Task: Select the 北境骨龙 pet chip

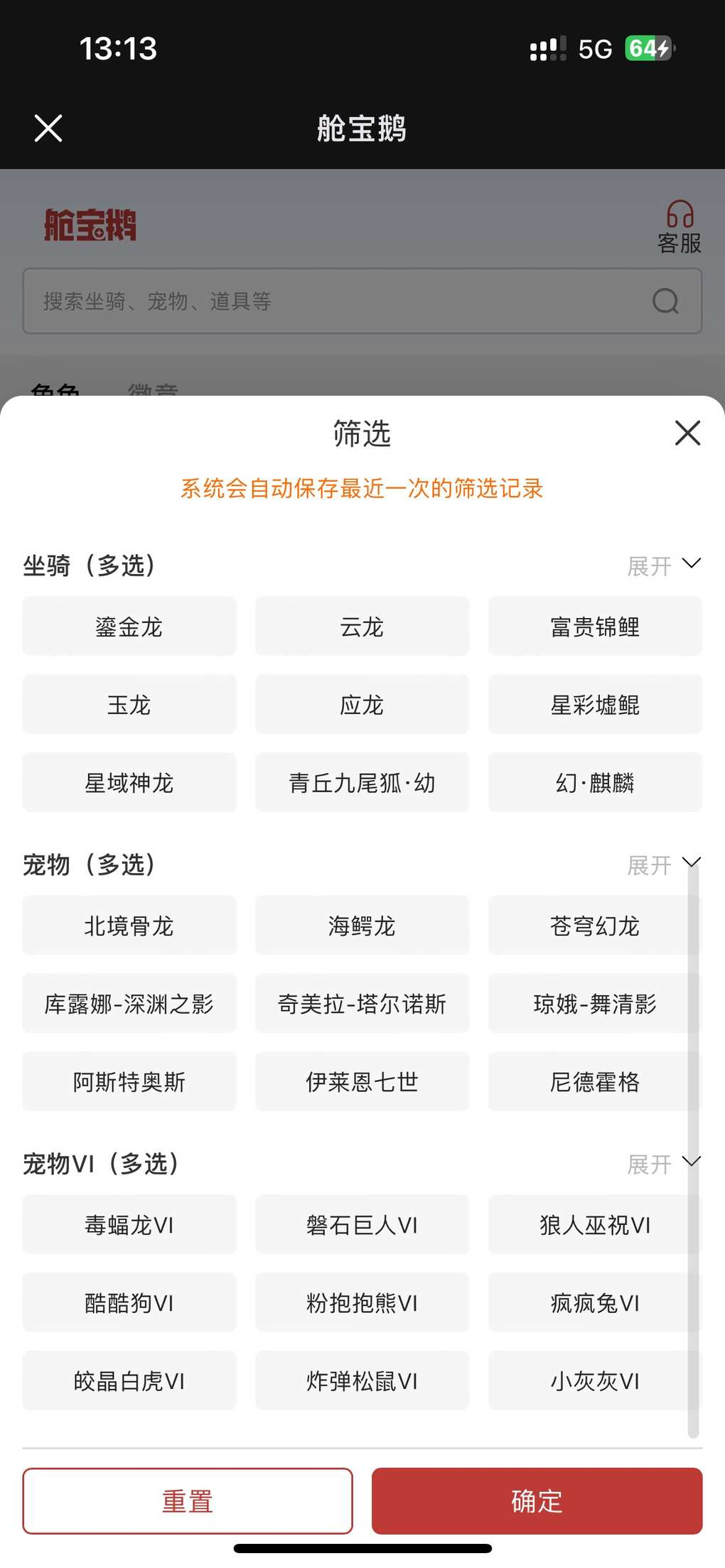Action: coord(129,926)
